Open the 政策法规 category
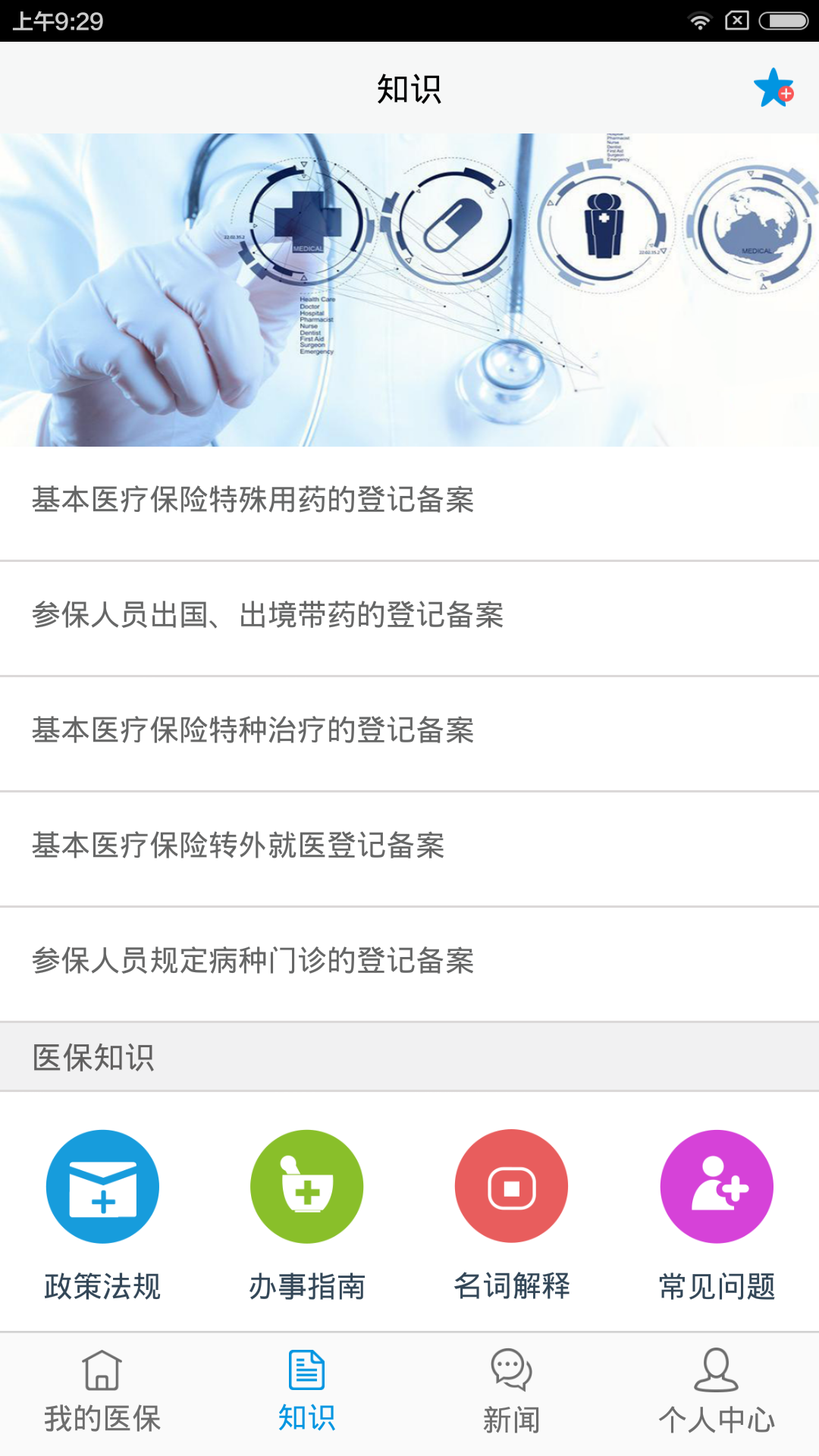The height and width of the screenshot is (1456, 819). point(102,1215)
